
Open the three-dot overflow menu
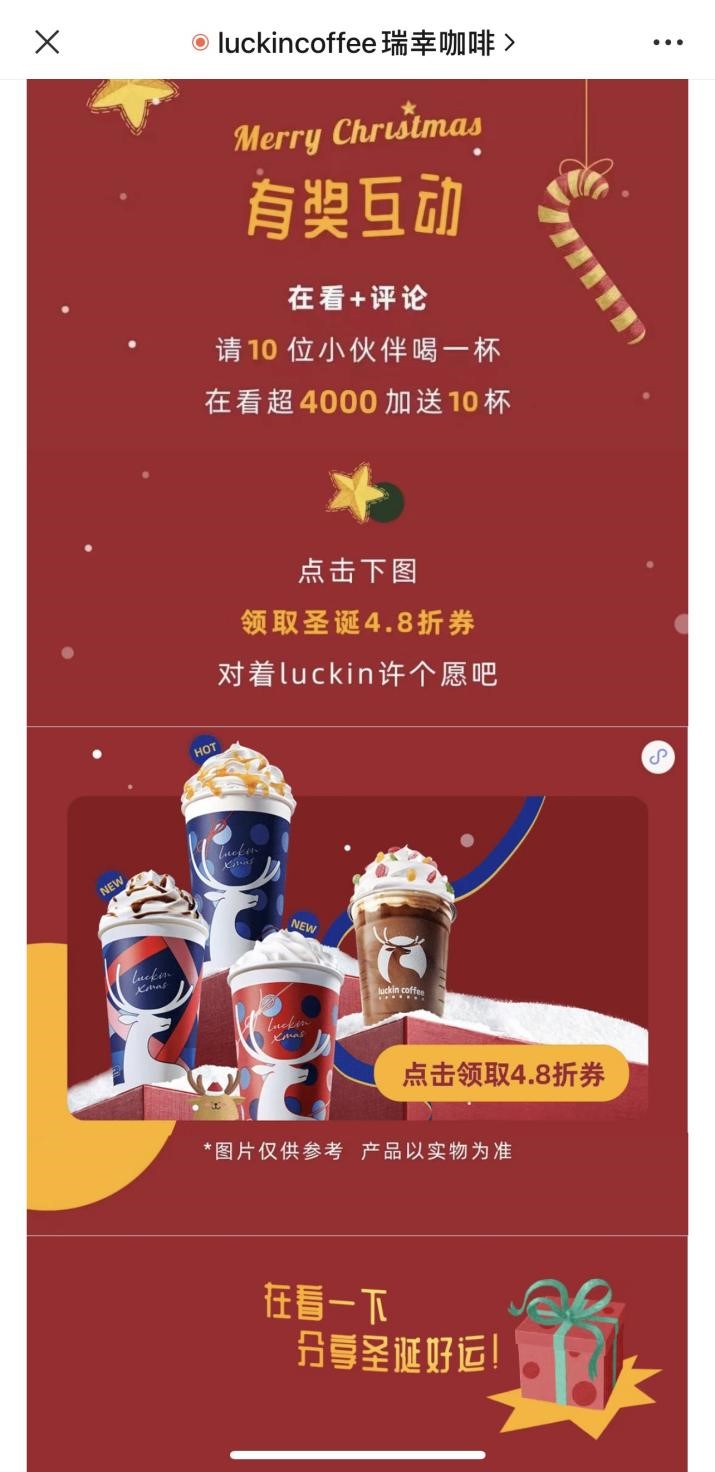point(667,42)
